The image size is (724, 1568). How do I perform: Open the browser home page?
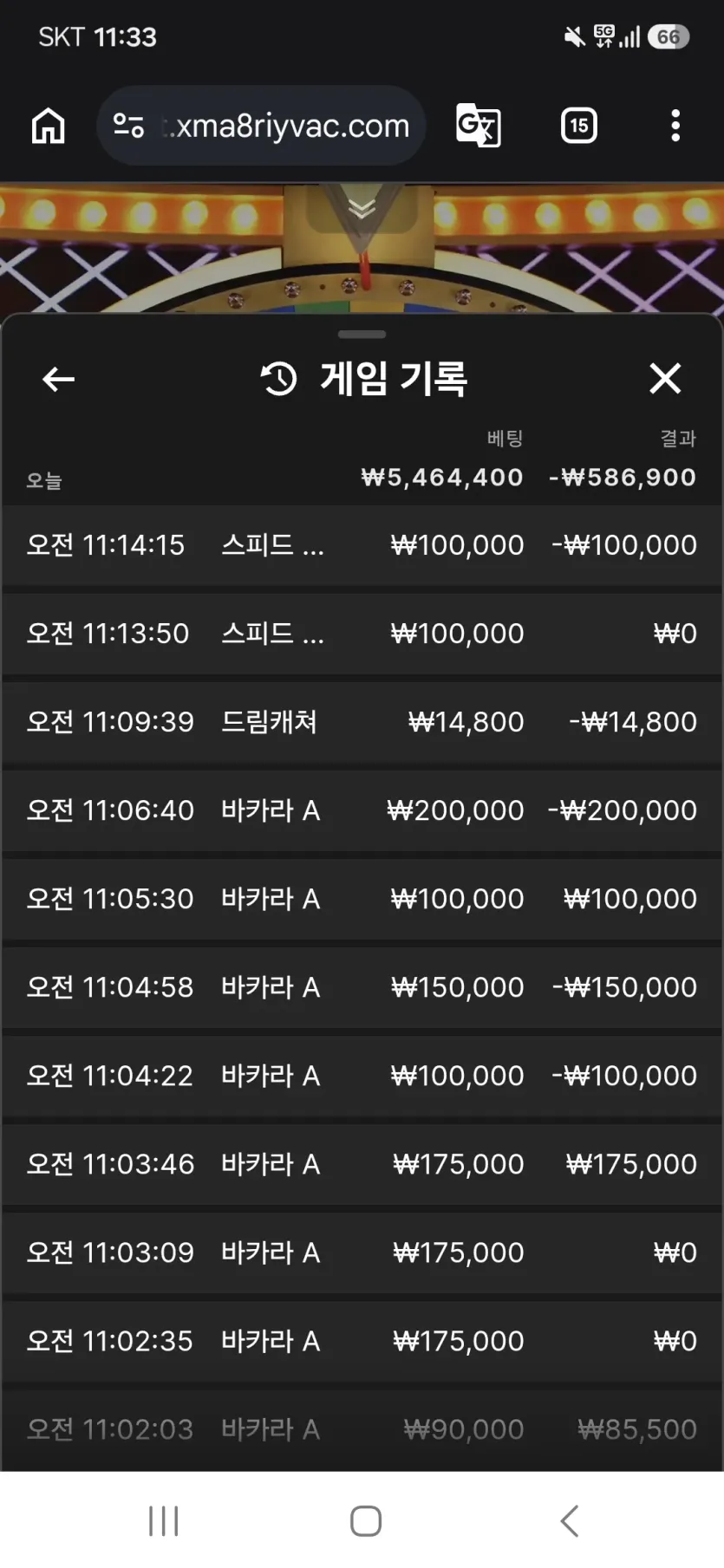(49, 126)
